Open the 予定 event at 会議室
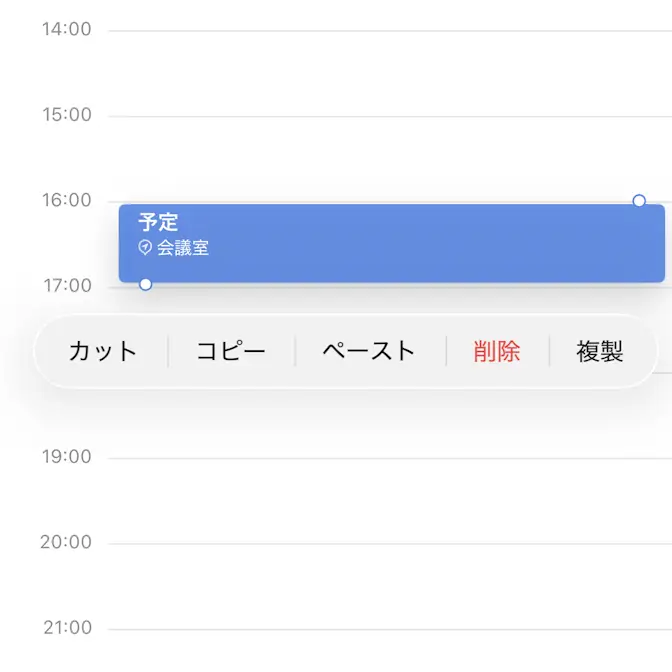Screen dimensions: 672x672 coord(390,243)
